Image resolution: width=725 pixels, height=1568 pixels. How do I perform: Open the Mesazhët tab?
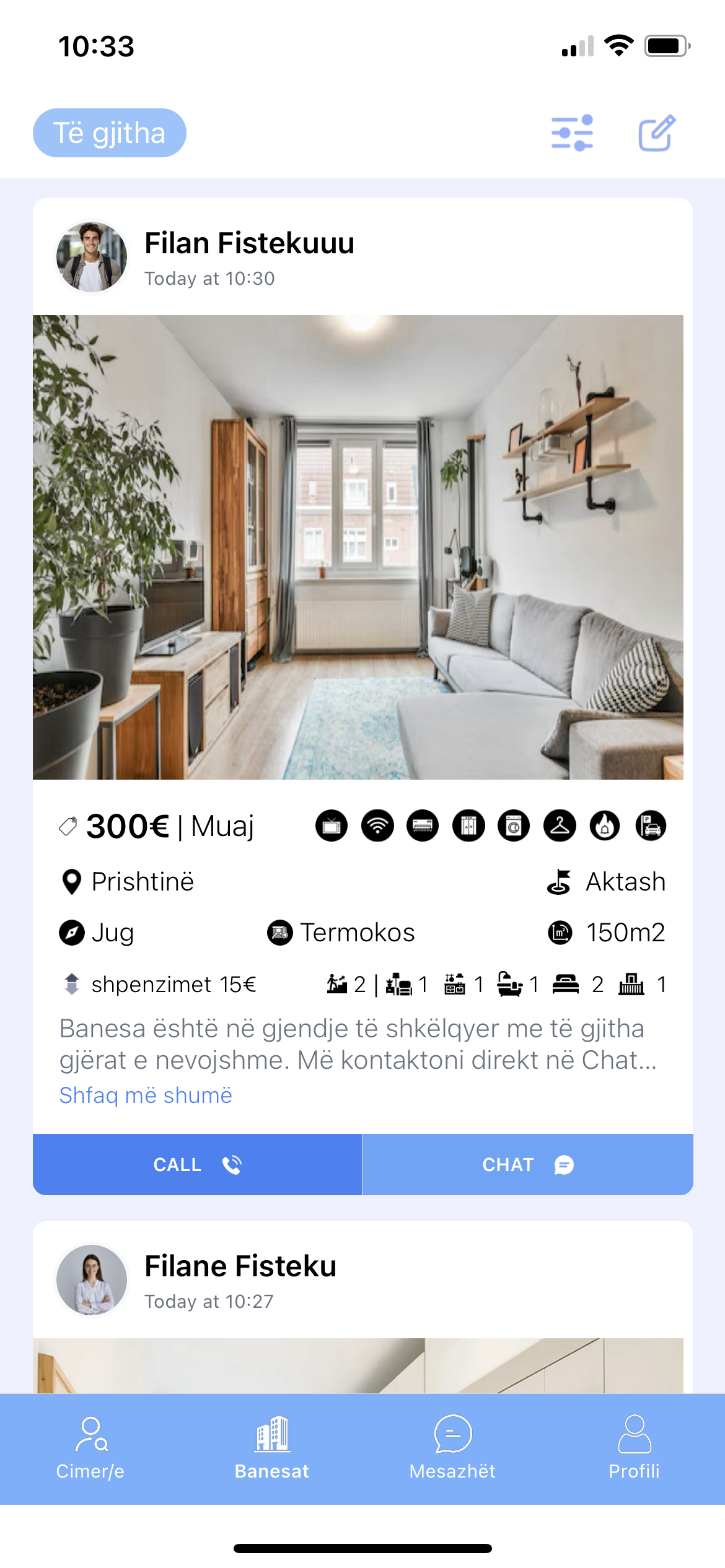coord(452,1448)
